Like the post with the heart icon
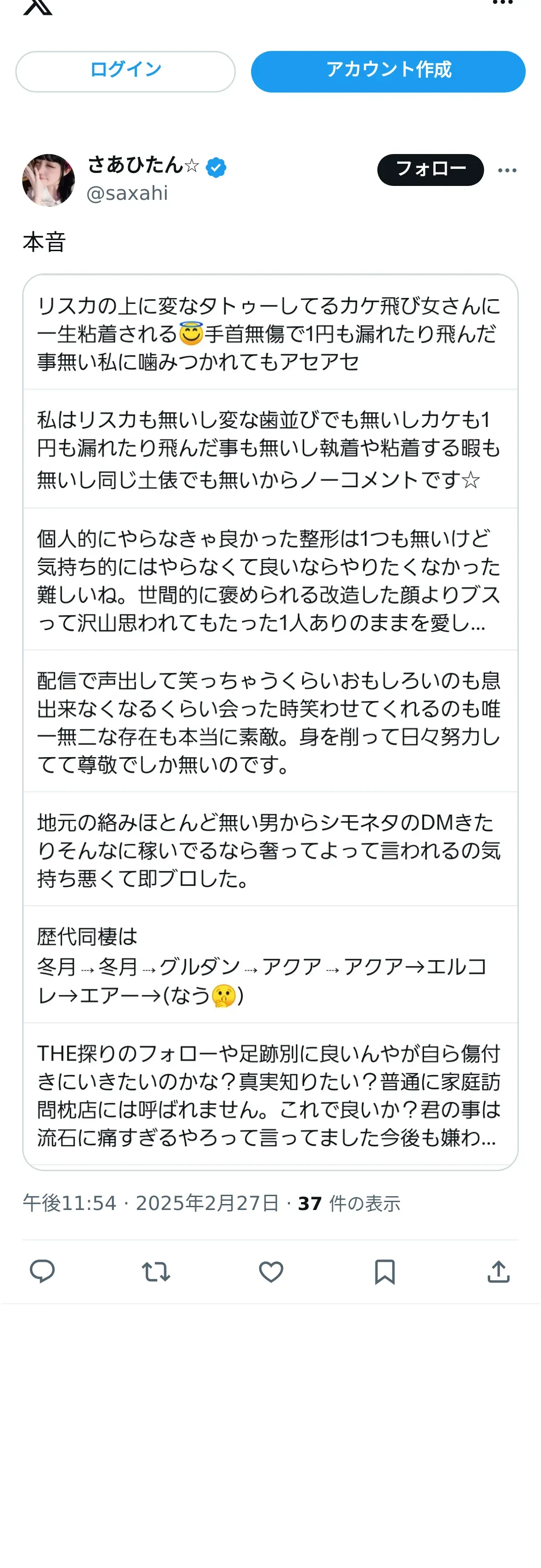This screenshot has width=541, height=1568. pos(271,1271)
